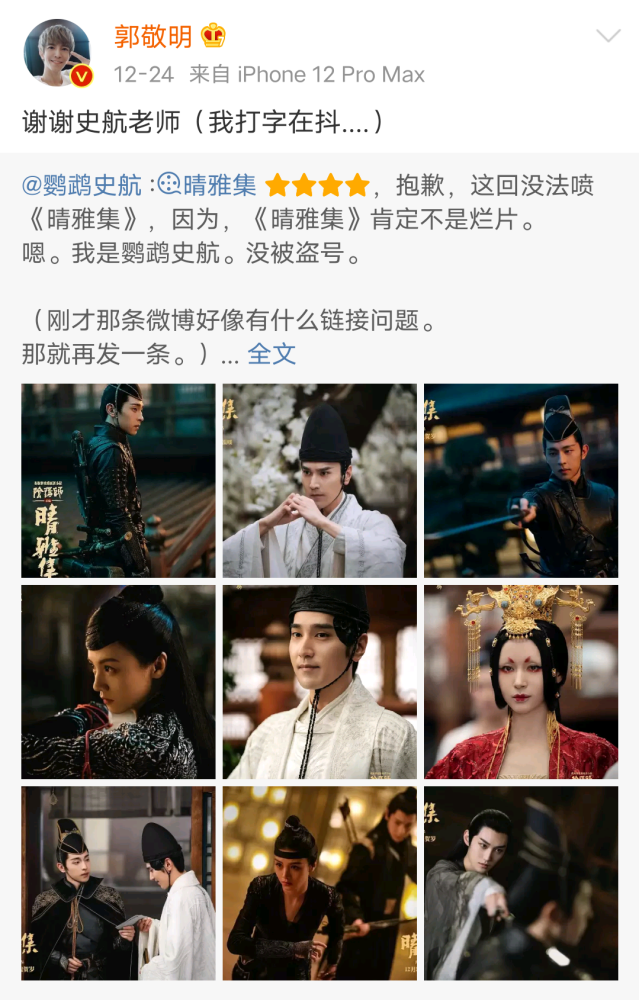View armored man photo with 晴雅集 poster title
The image size is (639, 1000).
click(118, 481)
